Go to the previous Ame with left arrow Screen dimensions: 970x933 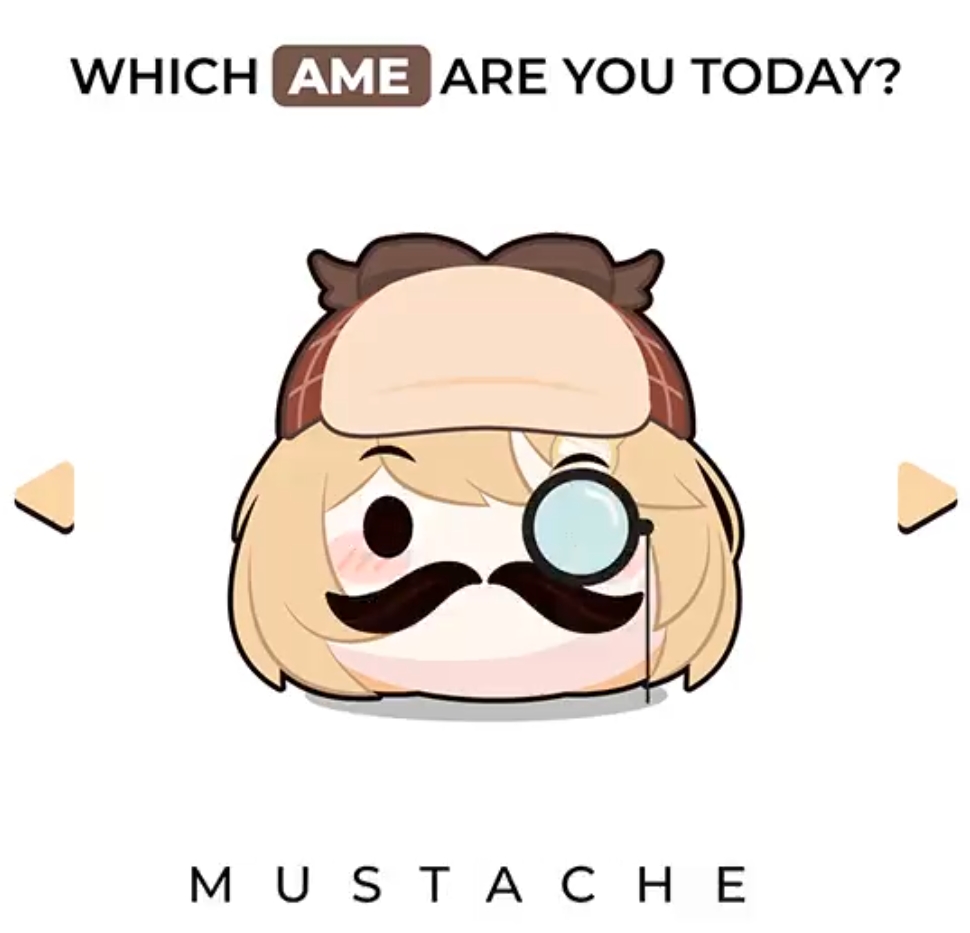click(x=48, y=497)
